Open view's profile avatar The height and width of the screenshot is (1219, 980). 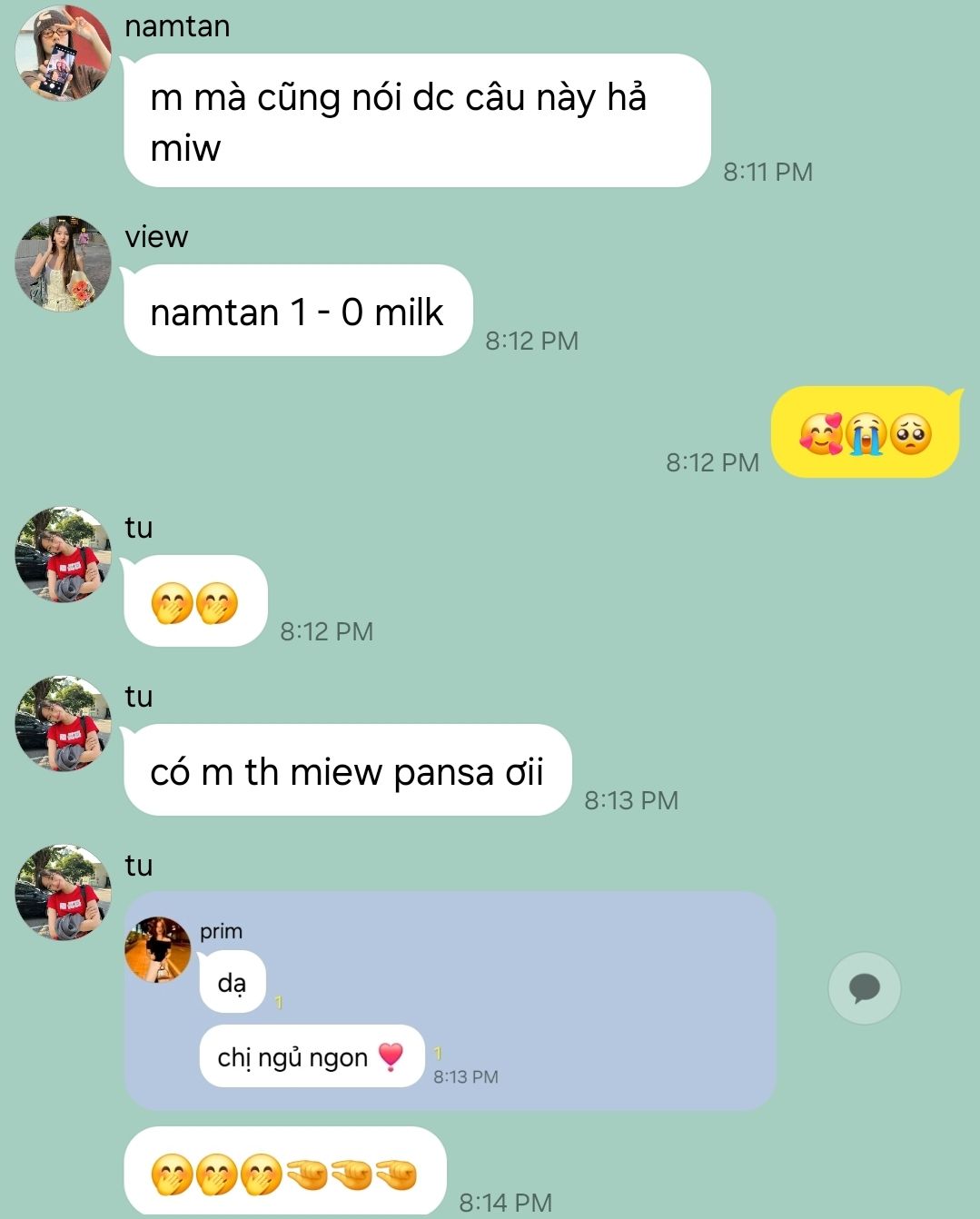(63, 264)
